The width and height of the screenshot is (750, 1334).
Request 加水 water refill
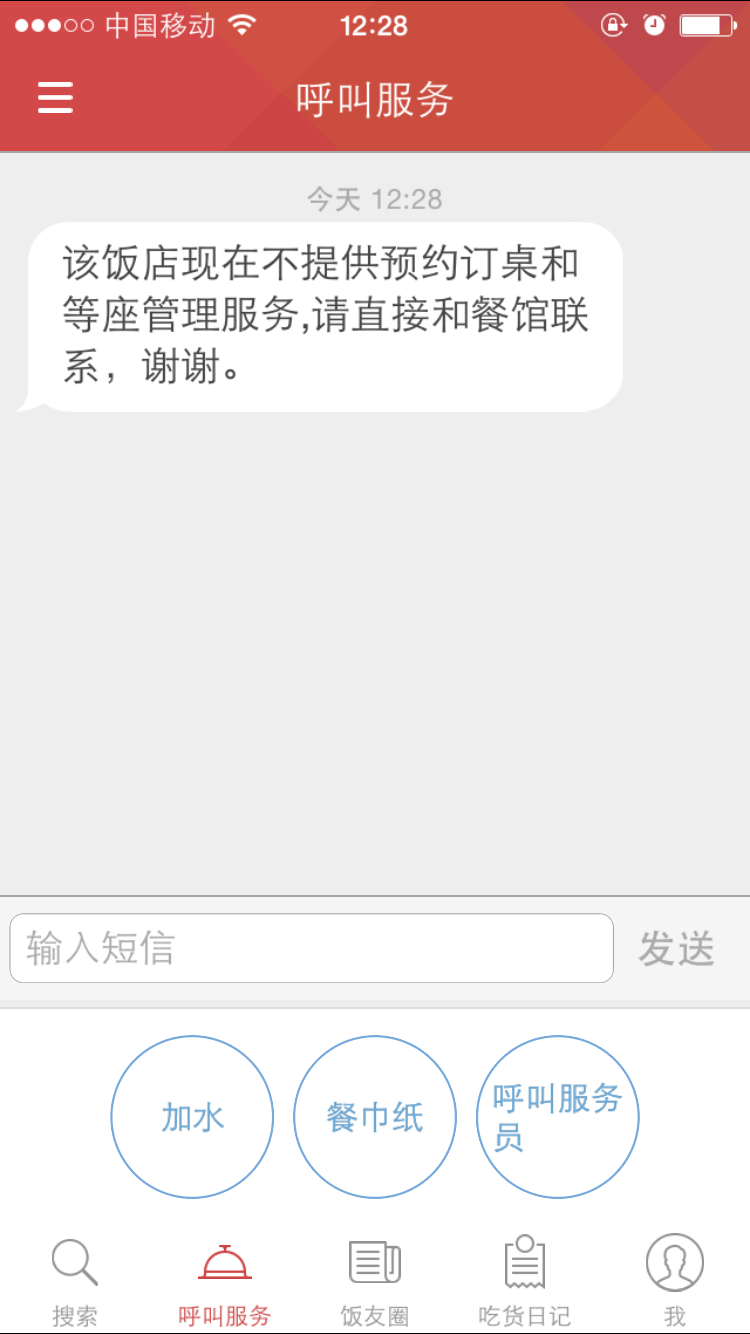192,1117
